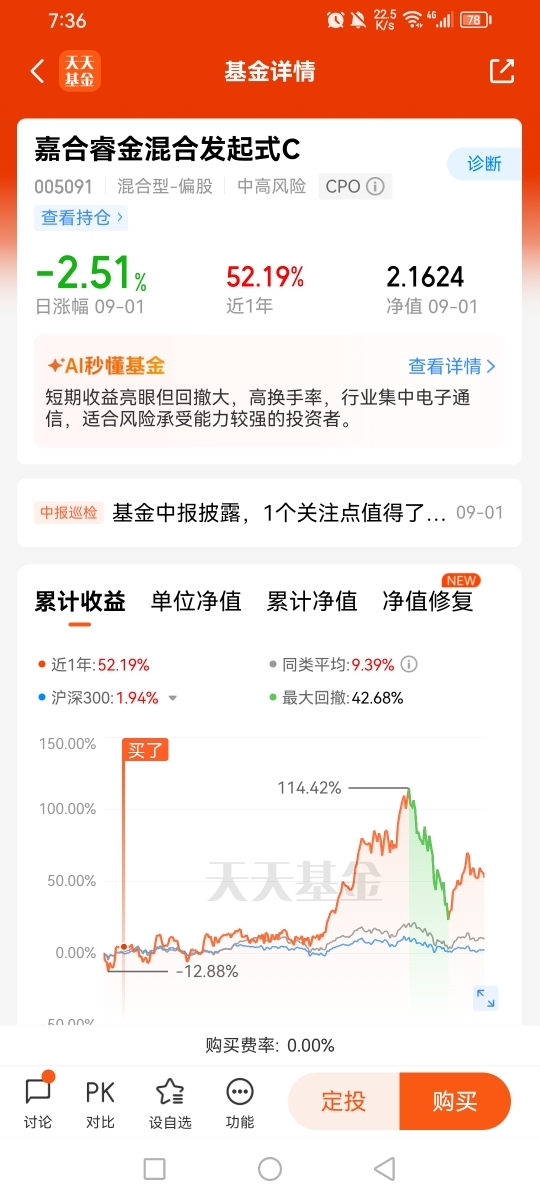Switch to the 净值修复 tab
This screenshot has height=1200, width=540.
428,601
